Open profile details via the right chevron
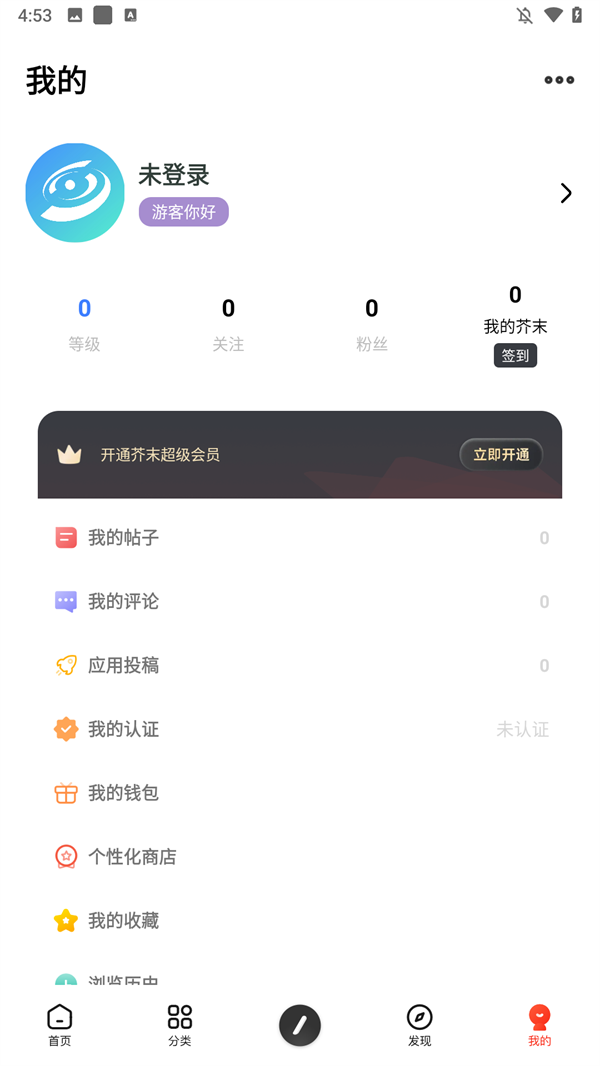The image size is (600, 1066). (x=566, y=193)
